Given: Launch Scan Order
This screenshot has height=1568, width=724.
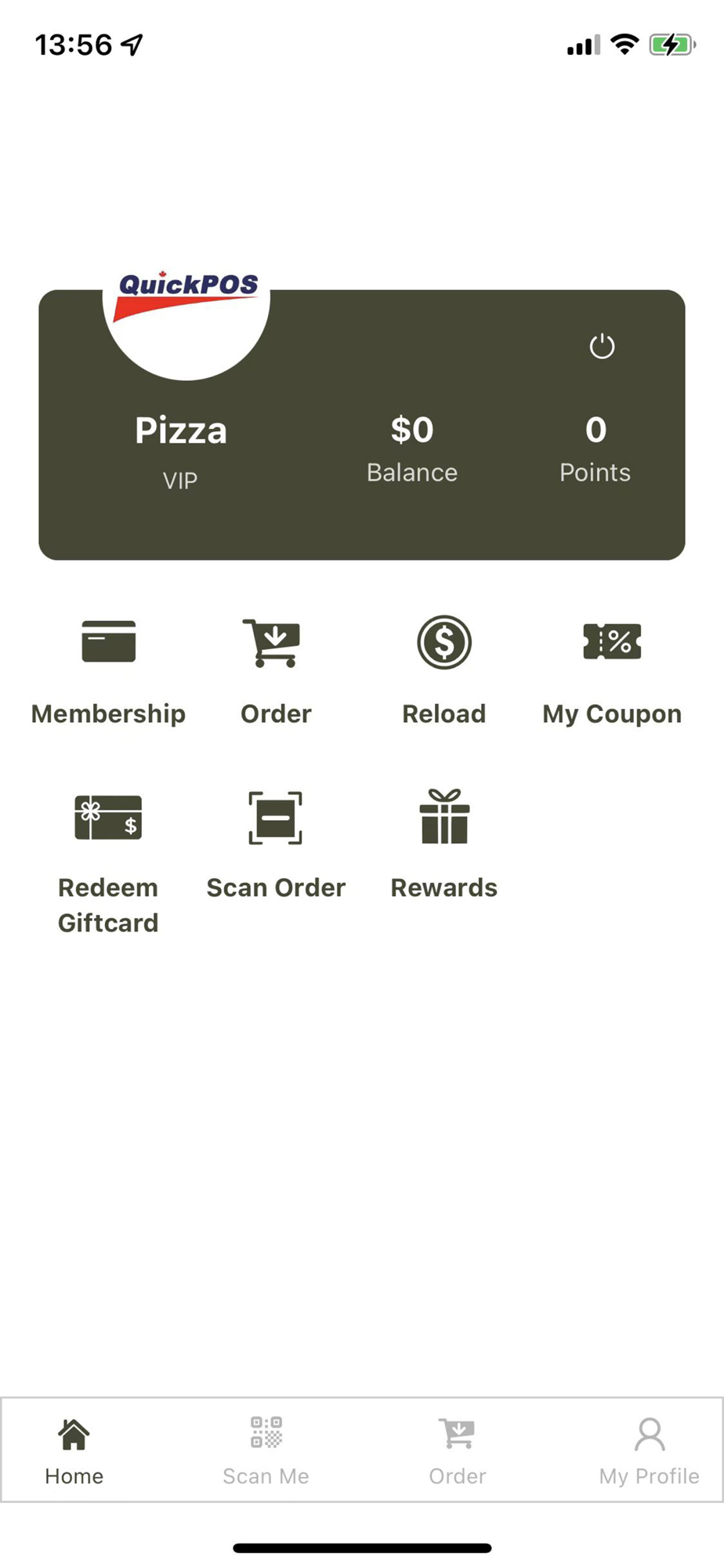Looking at the screenshot, I should [276, 845].
